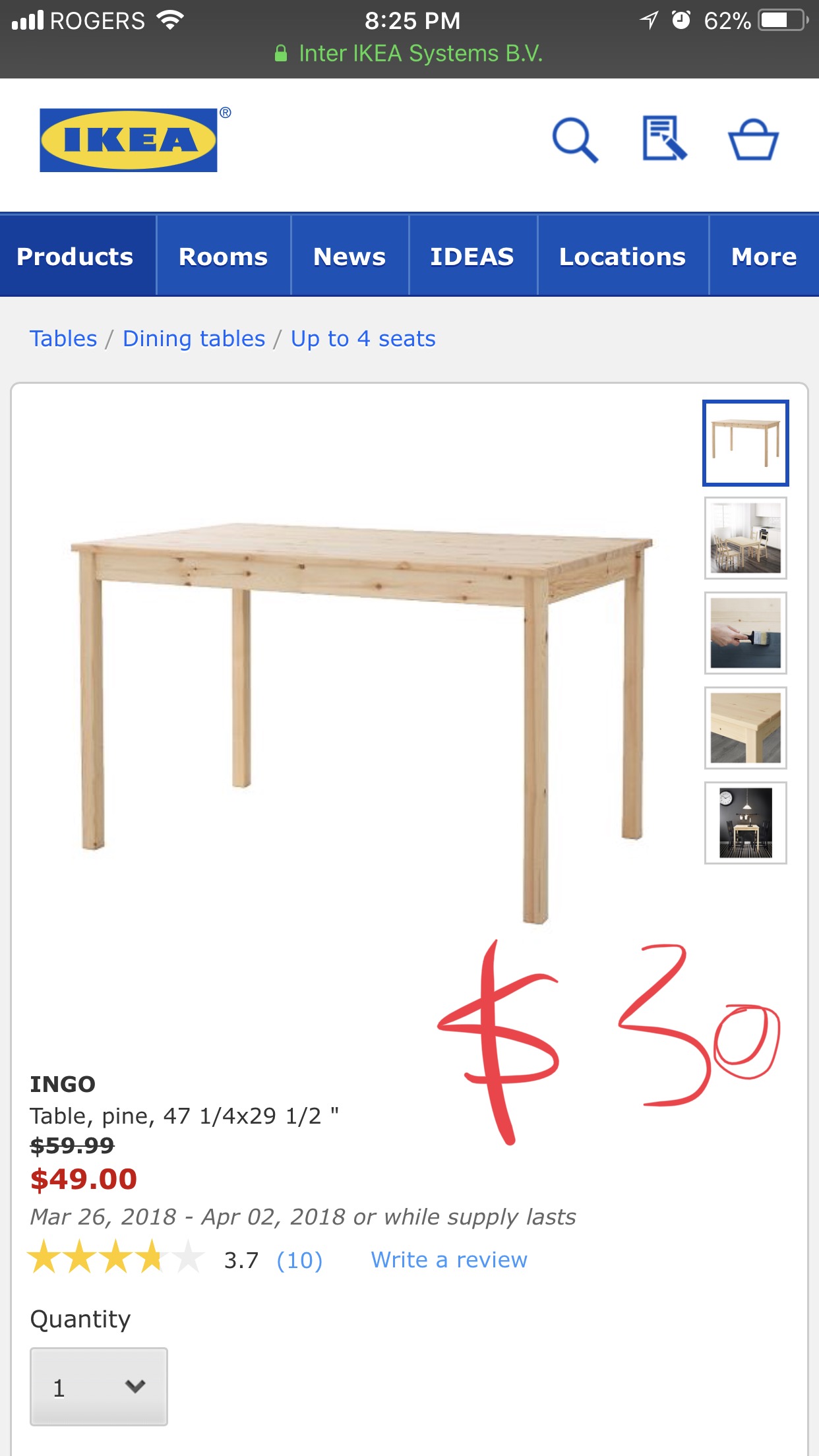
Task: Expand the More menu
Action: (x=764, y=256)
